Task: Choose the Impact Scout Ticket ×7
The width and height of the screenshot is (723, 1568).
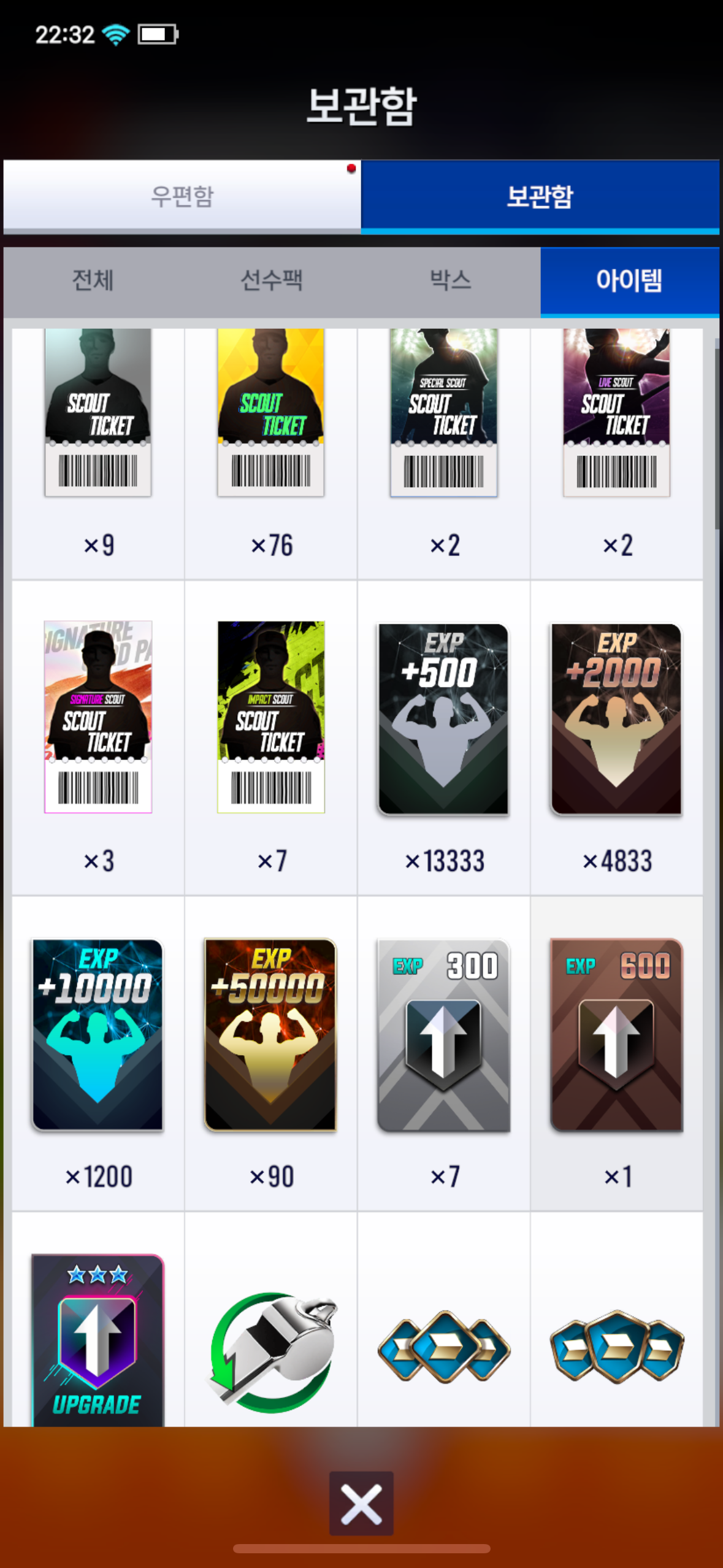Action: (271, 738)
